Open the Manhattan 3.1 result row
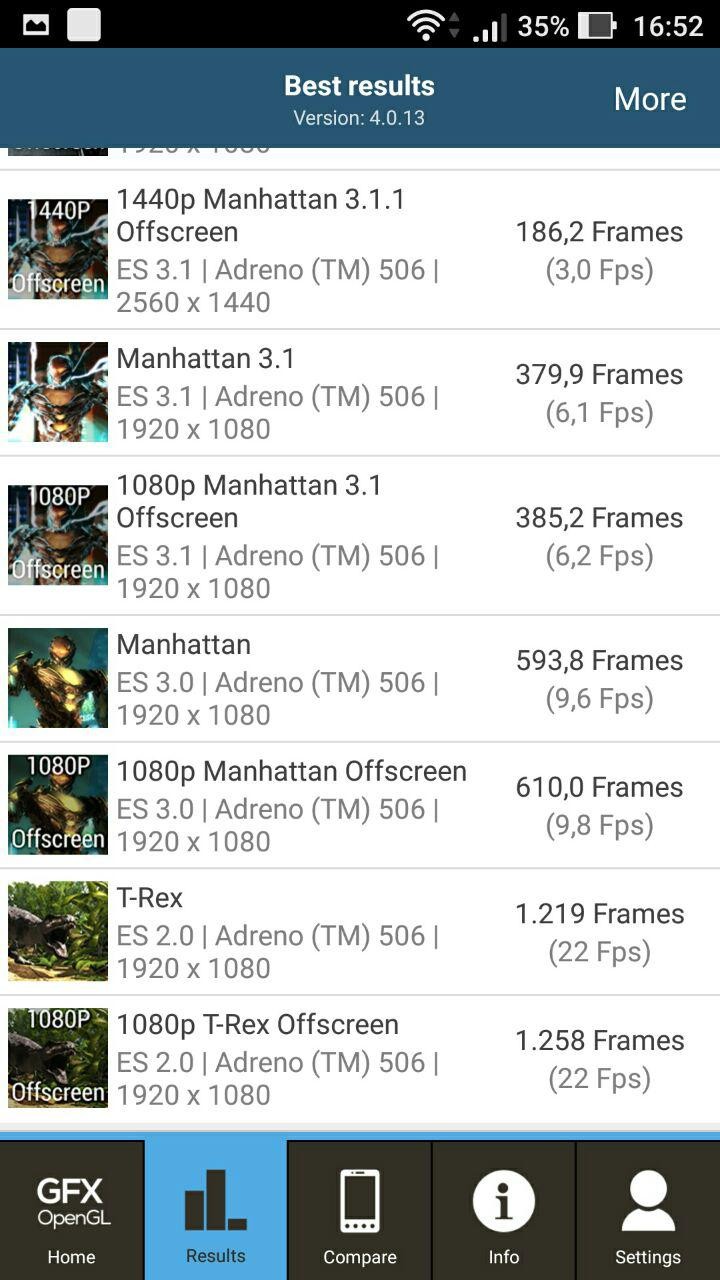The height and width of the screenshot is (1280, 720). pos(360,393)
